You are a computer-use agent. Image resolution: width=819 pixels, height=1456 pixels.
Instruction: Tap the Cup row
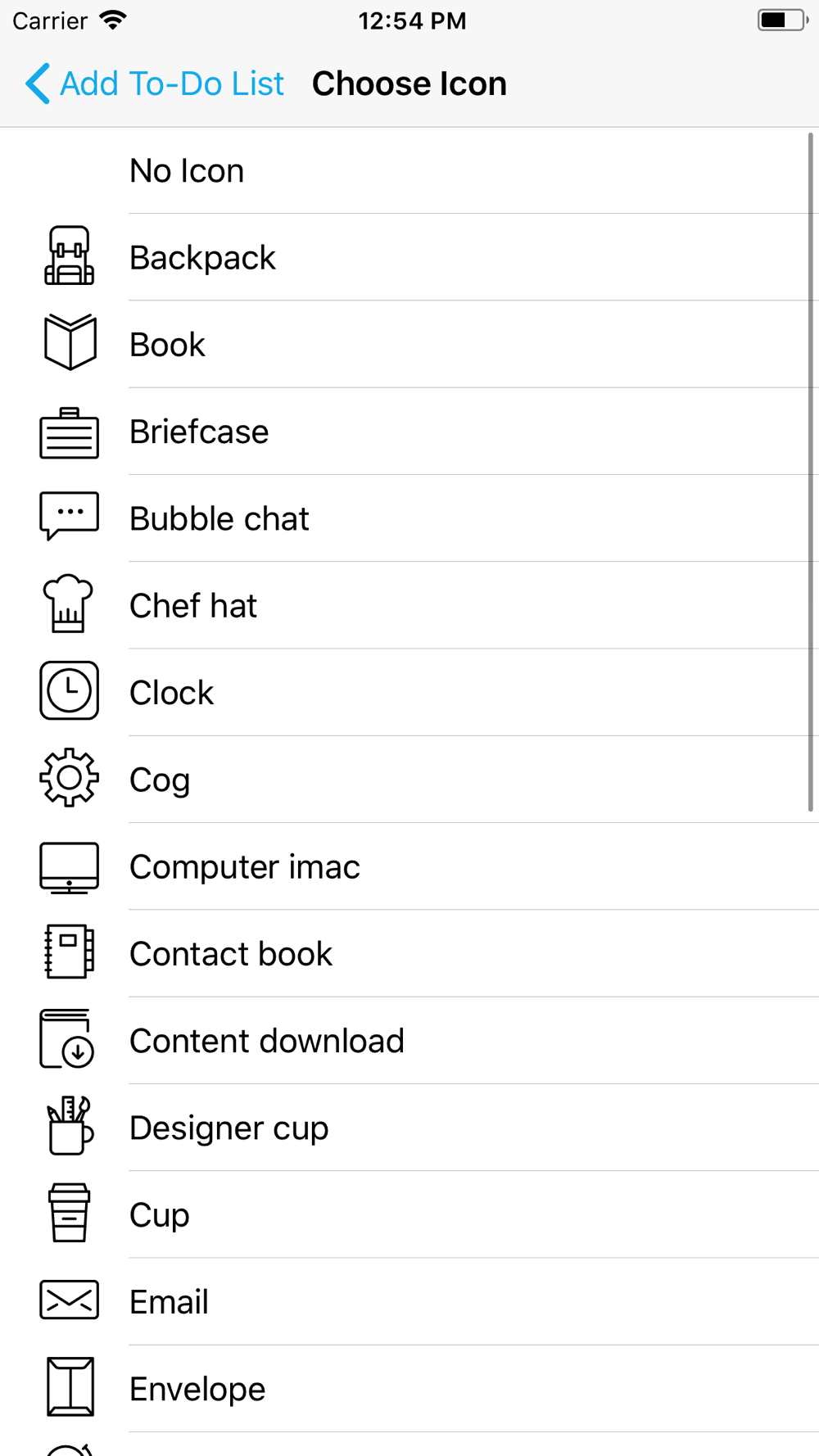(x=409, y=1214)
